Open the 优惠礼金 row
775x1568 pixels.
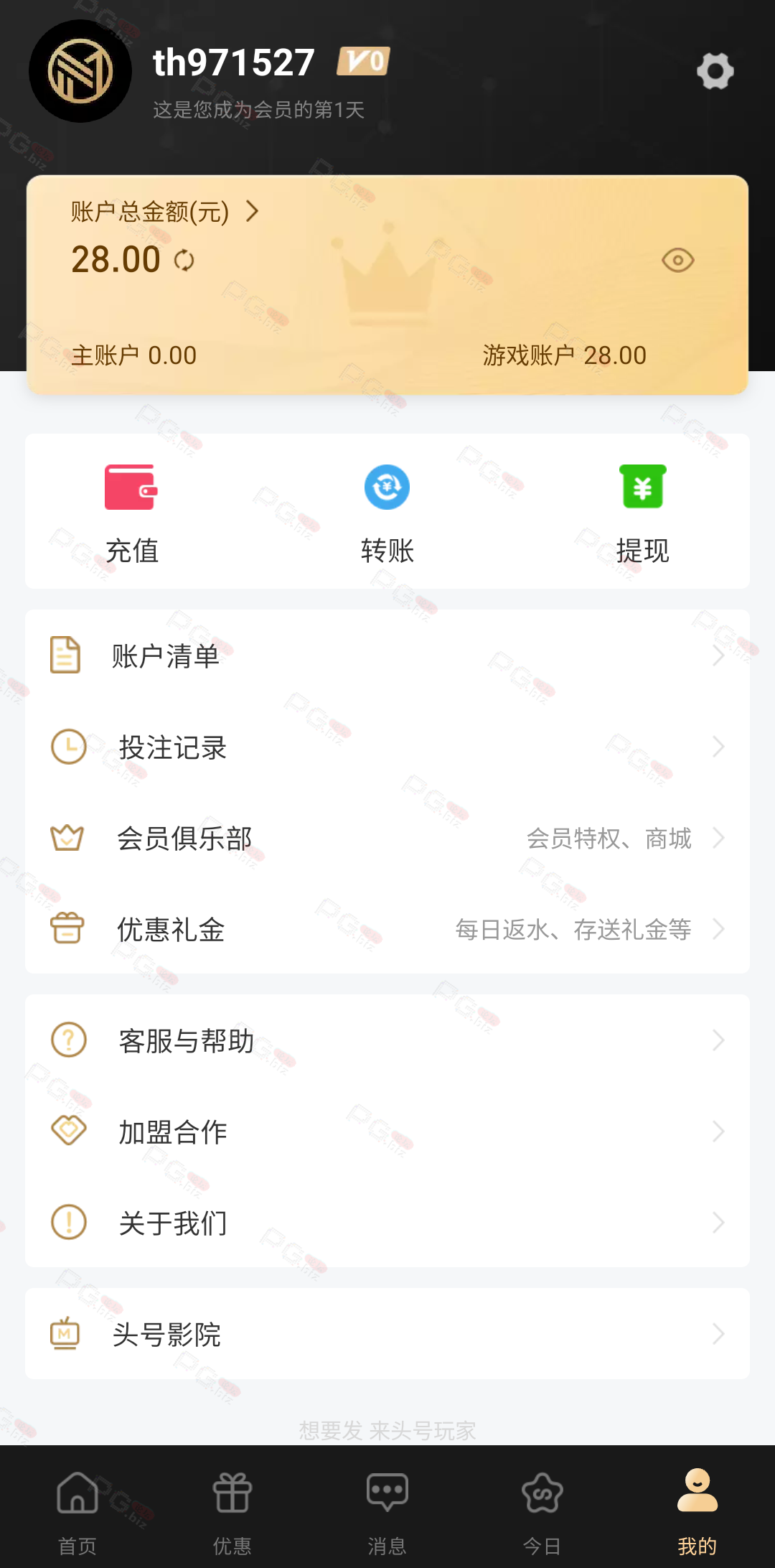(x=387, y=929)
